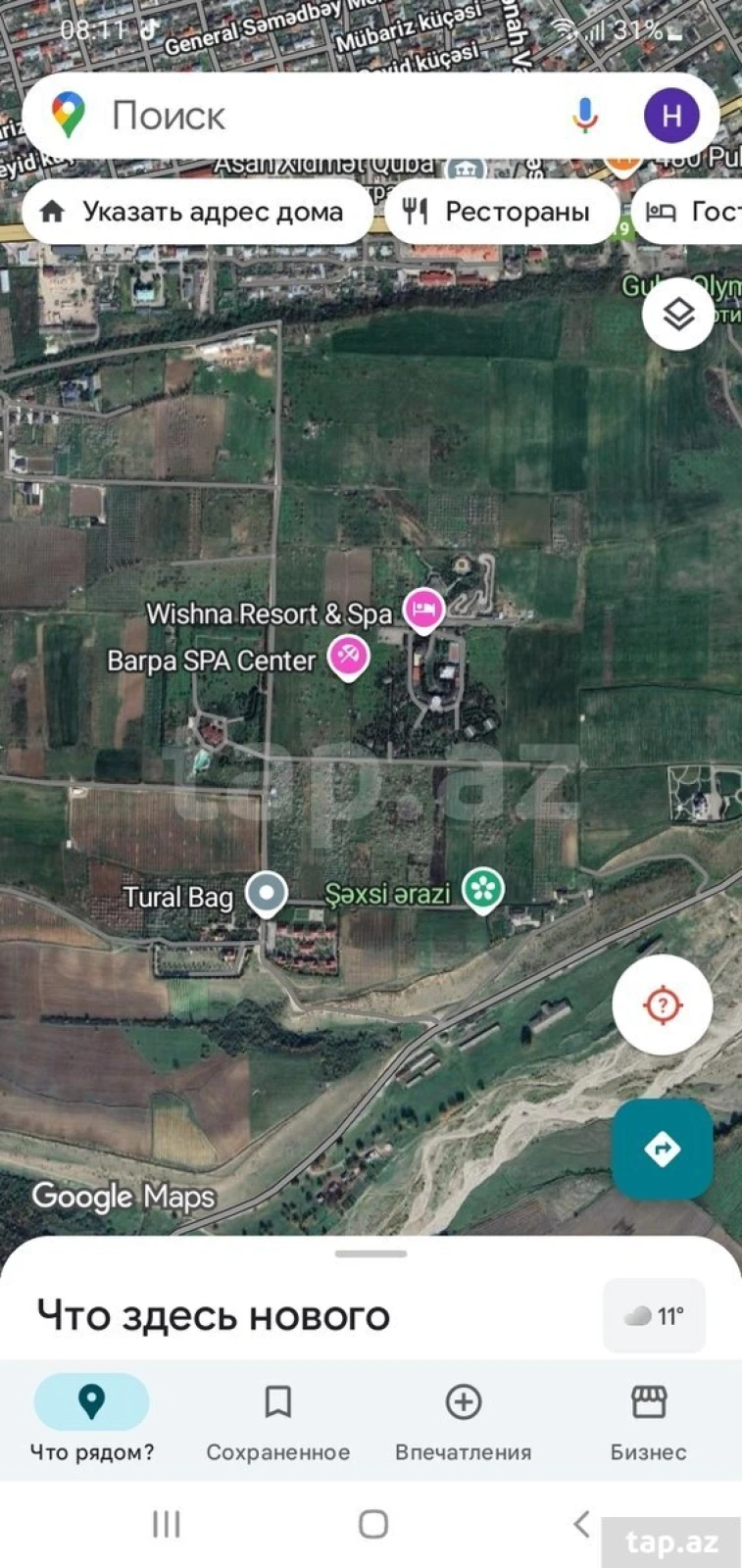
Task: Open the account profile avatar
Action: [x=671, y=116]
